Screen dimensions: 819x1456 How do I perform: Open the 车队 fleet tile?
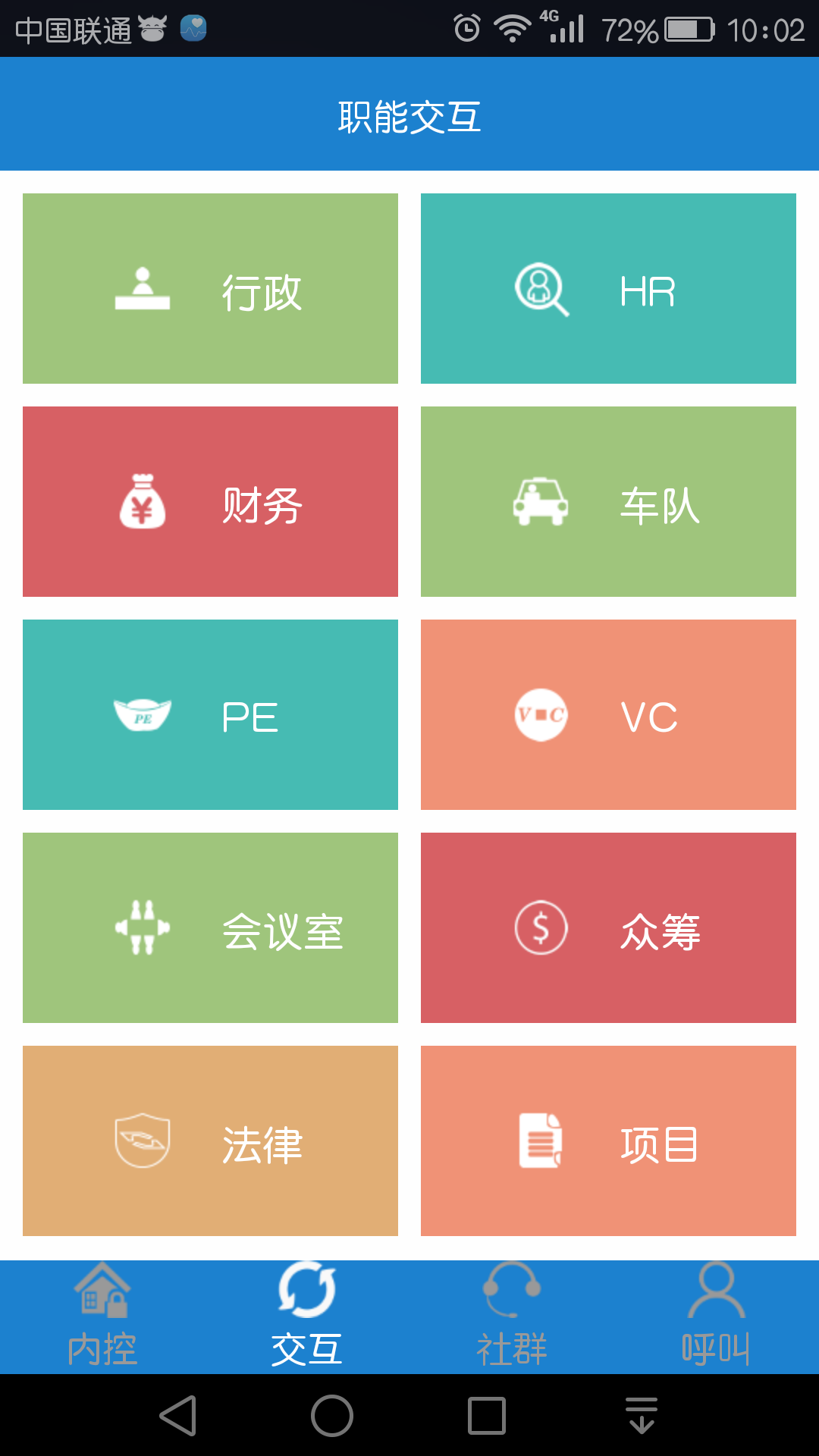(608, 501)
